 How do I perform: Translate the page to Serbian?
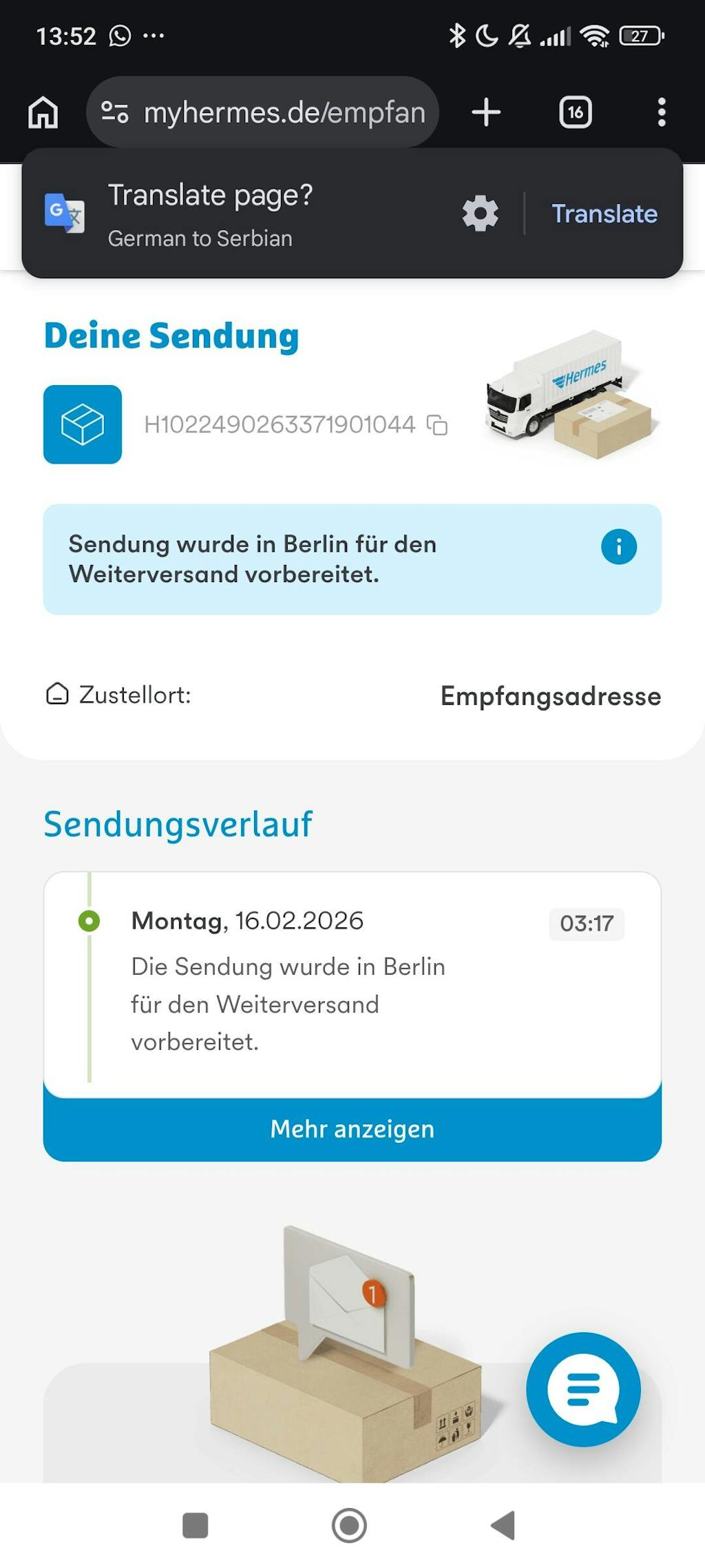coord(604,214)
